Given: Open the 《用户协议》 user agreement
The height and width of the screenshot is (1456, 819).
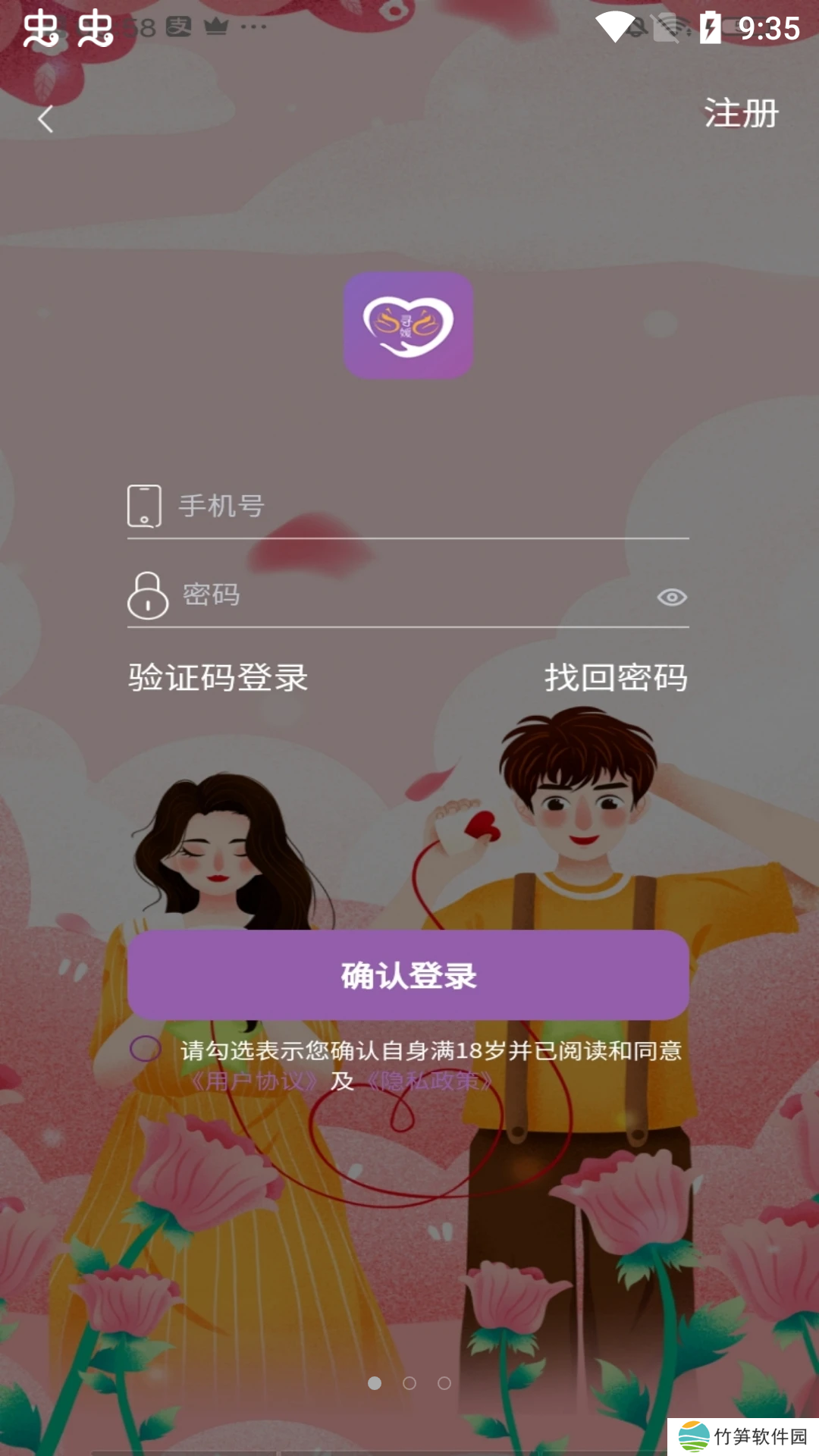Looking at the screenshot, I should point(253,1081).
